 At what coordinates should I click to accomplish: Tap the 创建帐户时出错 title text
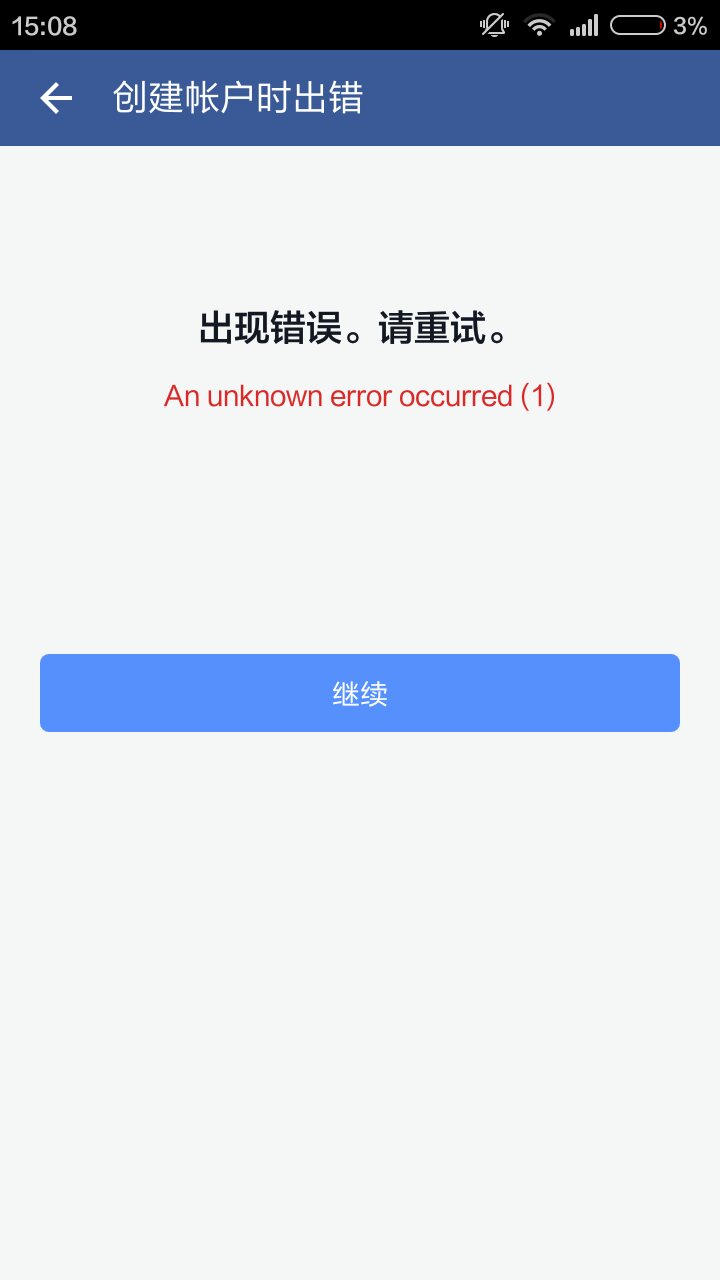click(240, 97)
